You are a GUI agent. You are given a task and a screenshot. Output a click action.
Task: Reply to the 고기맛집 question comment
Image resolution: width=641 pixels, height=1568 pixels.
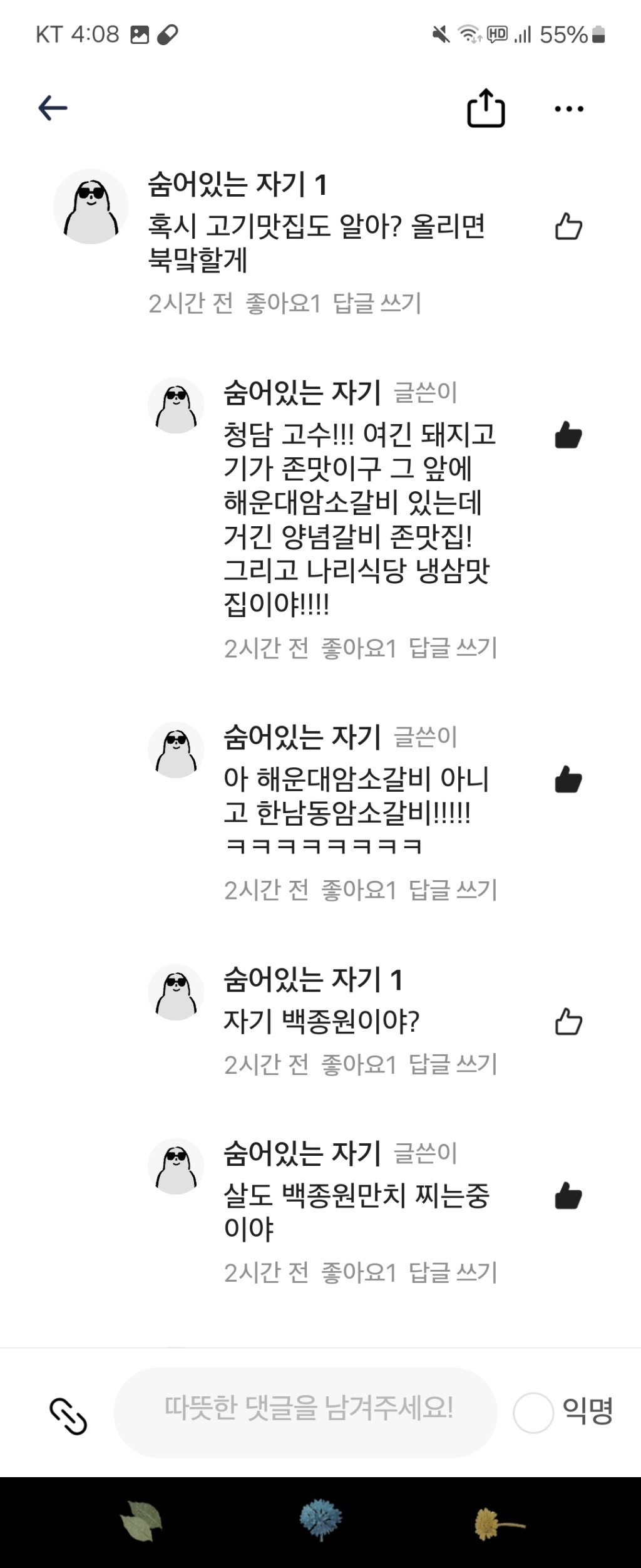point(377,304)
